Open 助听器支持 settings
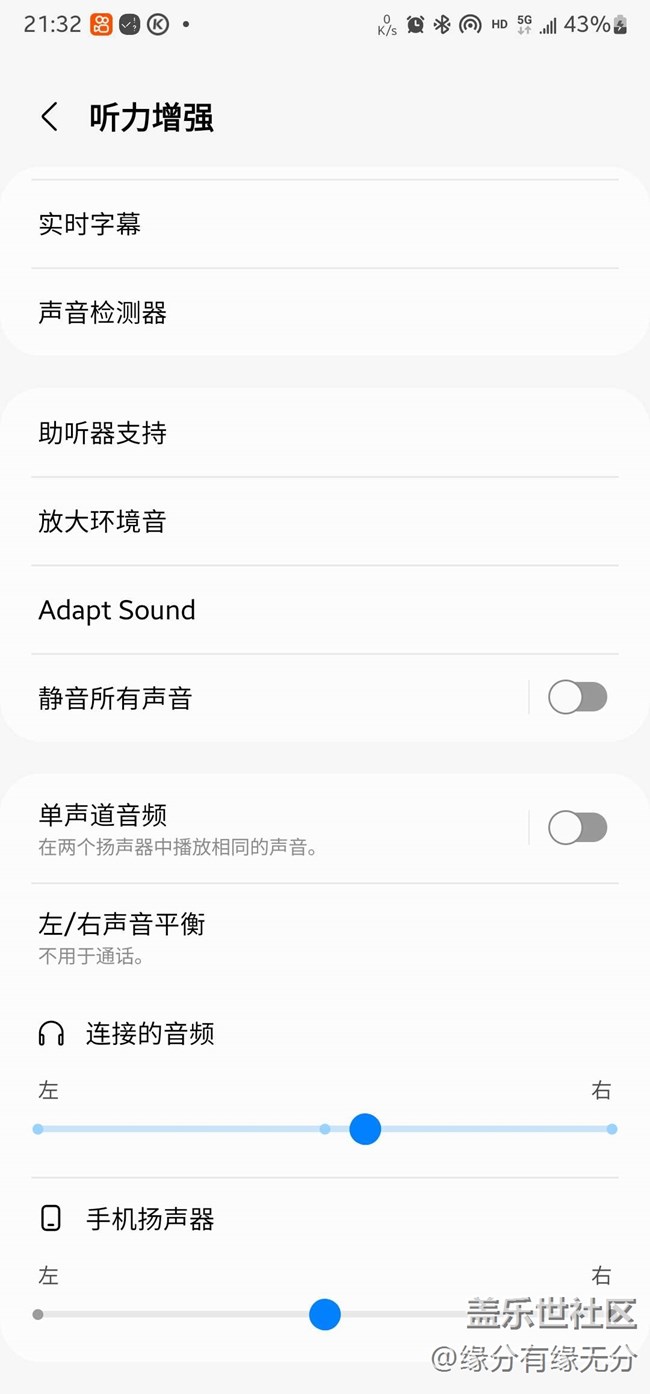 point(103,433)
